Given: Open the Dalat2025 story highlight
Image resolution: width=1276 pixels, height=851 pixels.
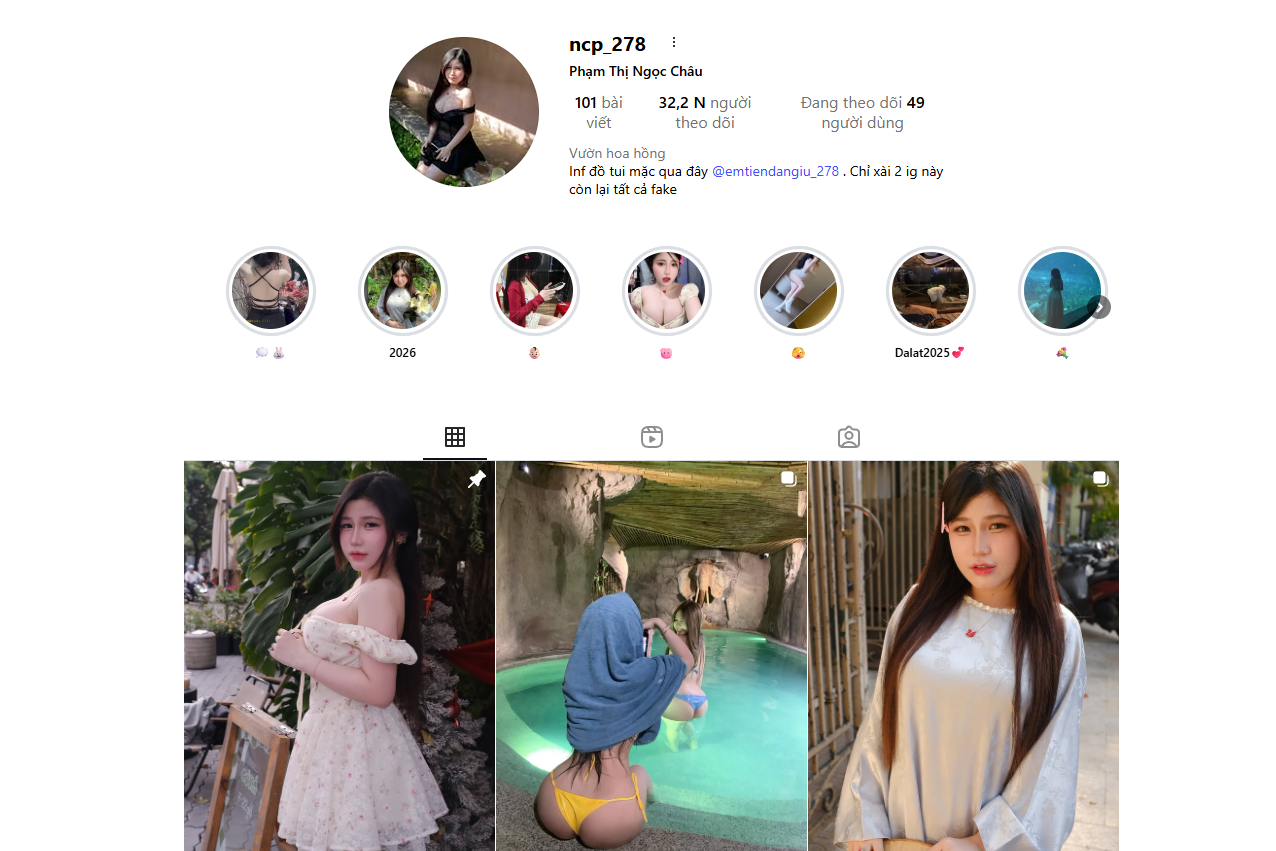Looking at the screenshot, I should pyautogui.click(x=930, y=292).
